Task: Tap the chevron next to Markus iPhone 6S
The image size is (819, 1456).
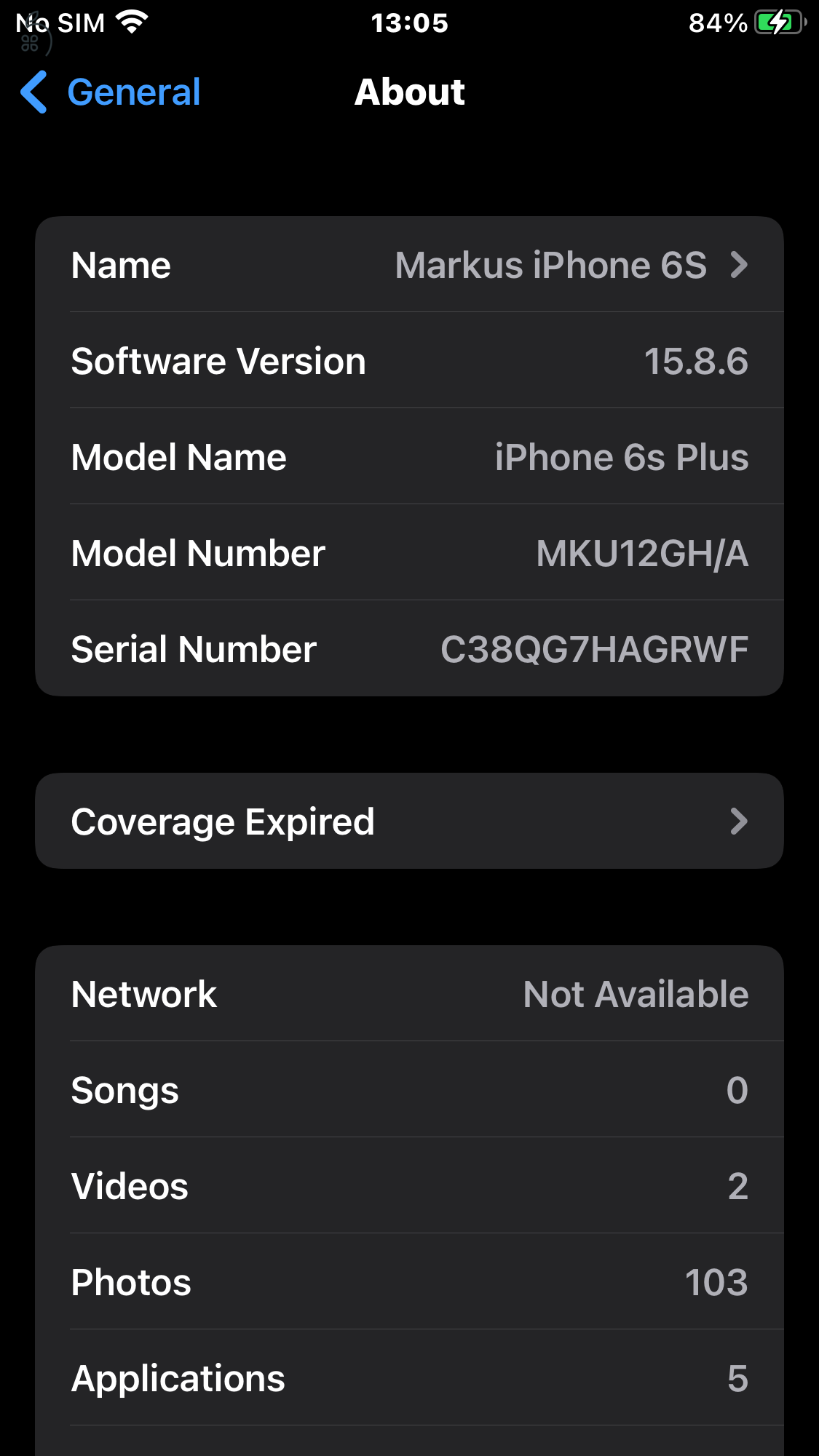Action: pos(740,266)
